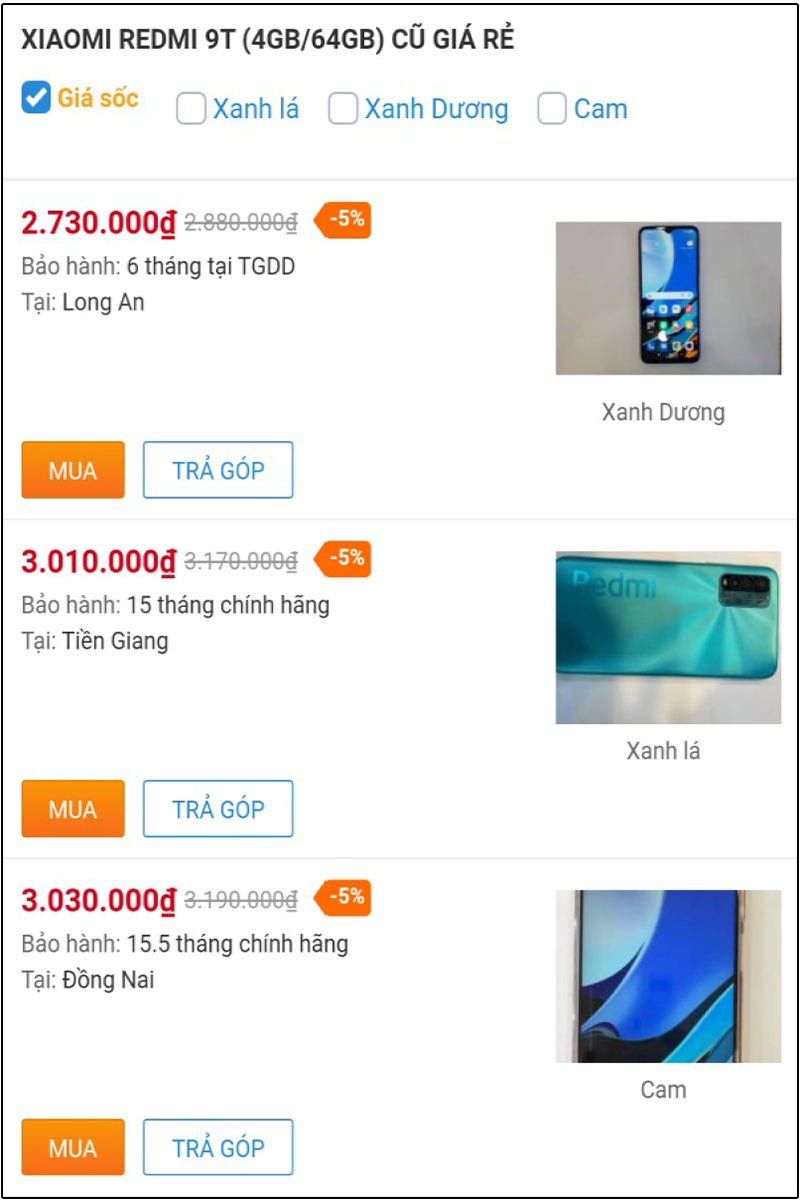Click MUA for the Long An listing
Viewport: 800px width, 1200px height.
pos(71,470)
